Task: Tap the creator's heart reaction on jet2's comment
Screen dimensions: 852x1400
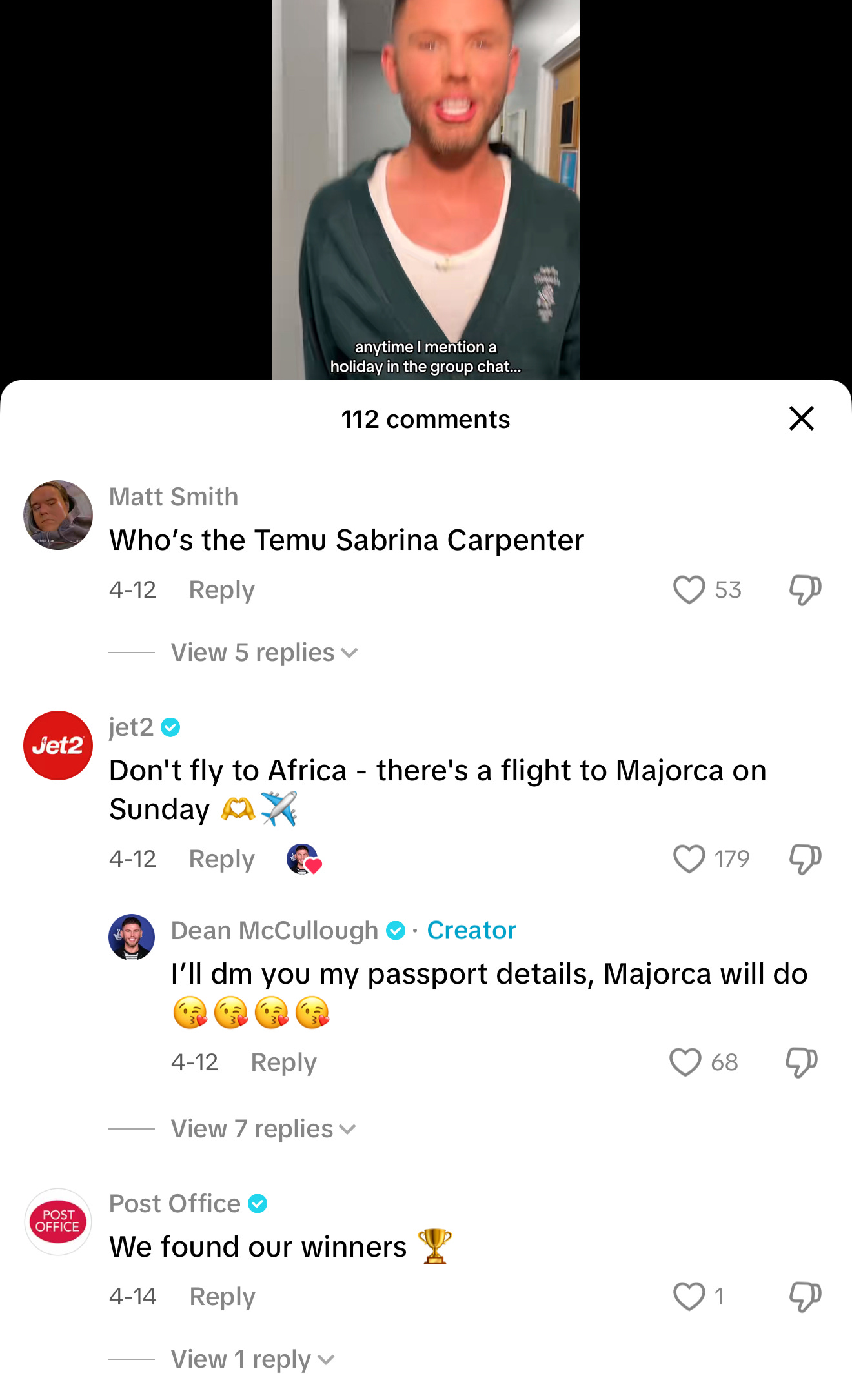Action: coord(304,858)
